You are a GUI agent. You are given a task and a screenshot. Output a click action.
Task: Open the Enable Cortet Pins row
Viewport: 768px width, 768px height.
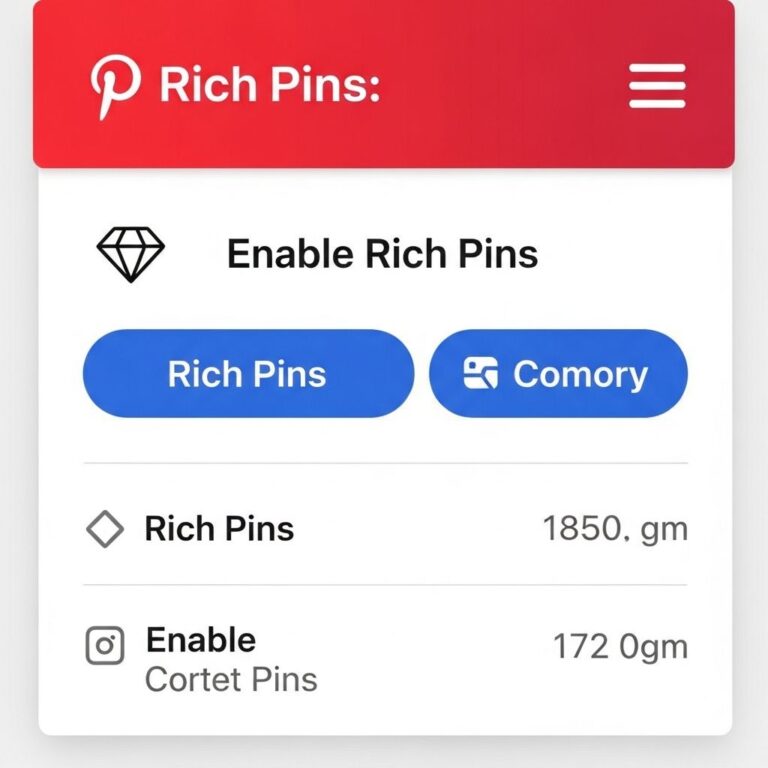(385, 658)
